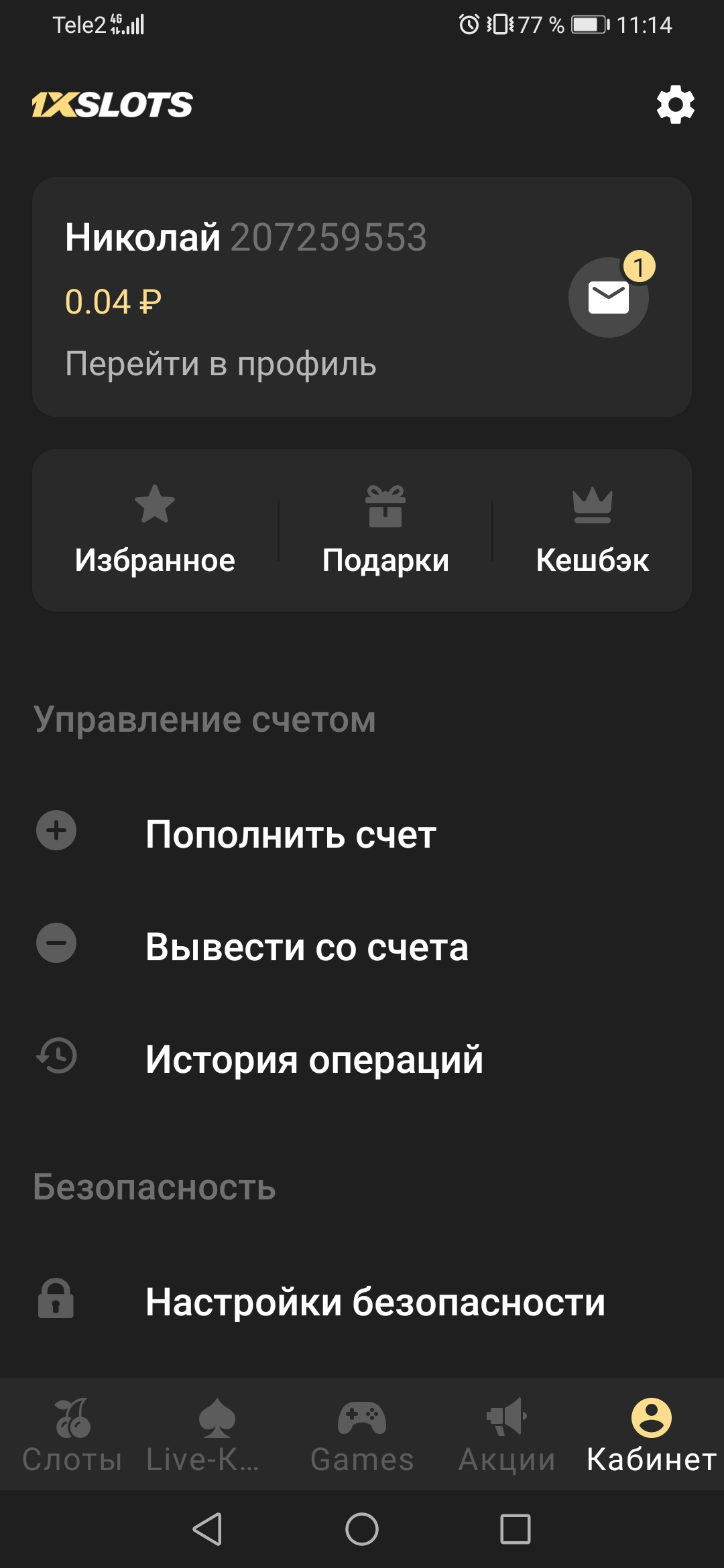Open the settings gear icon
724x1568 pixels.
point(676,105)
